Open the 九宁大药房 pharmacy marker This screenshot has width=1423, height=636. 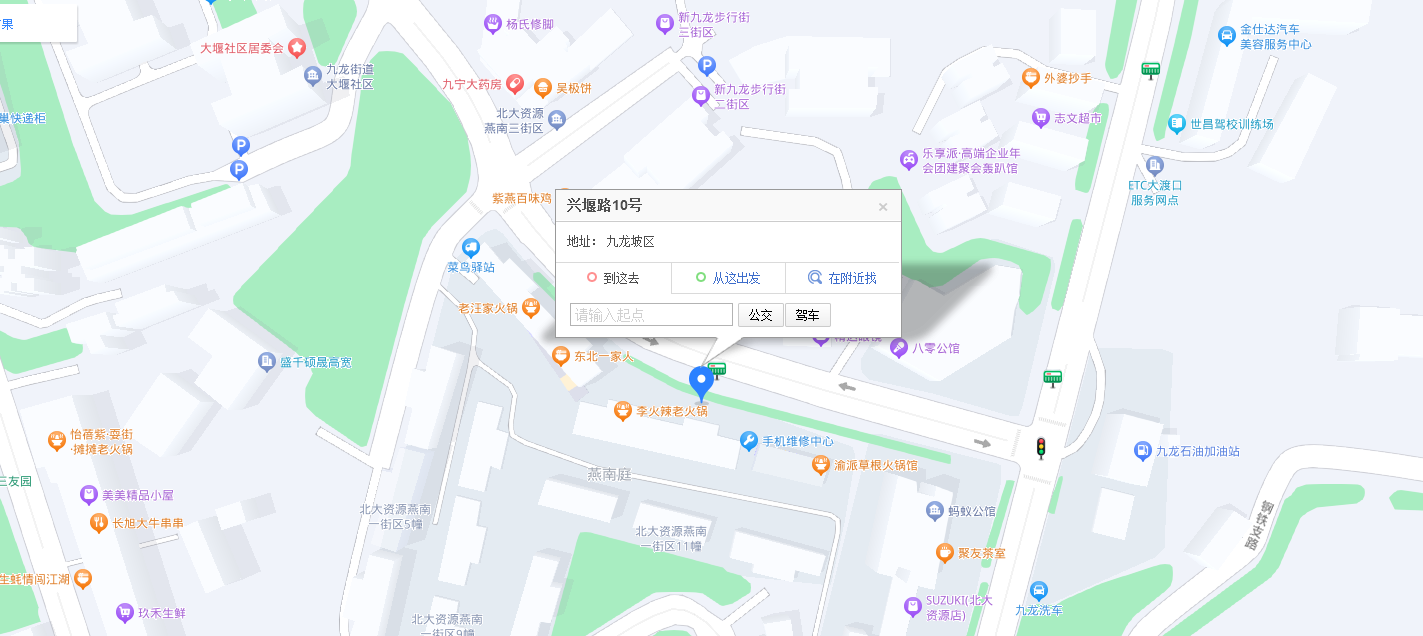(x=515, y=84)
